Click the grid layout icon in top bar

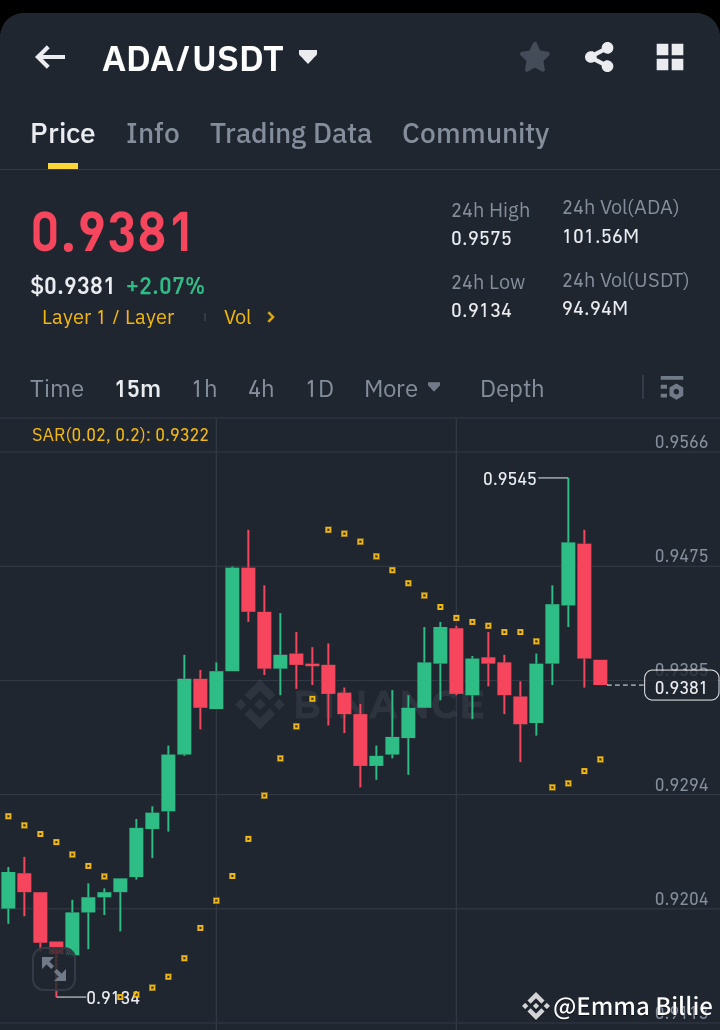669,57
